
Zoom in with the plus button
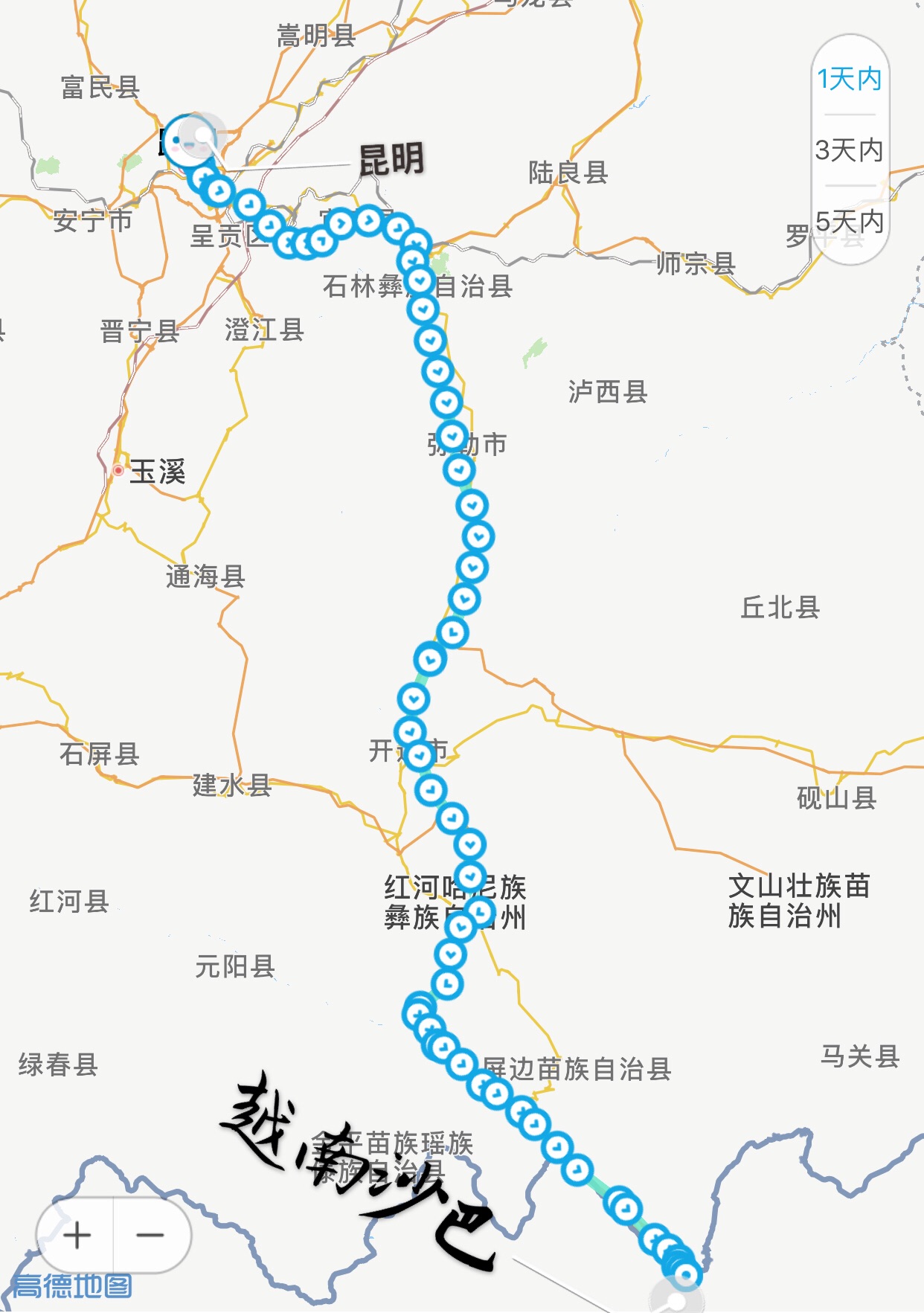point(77,1236)
